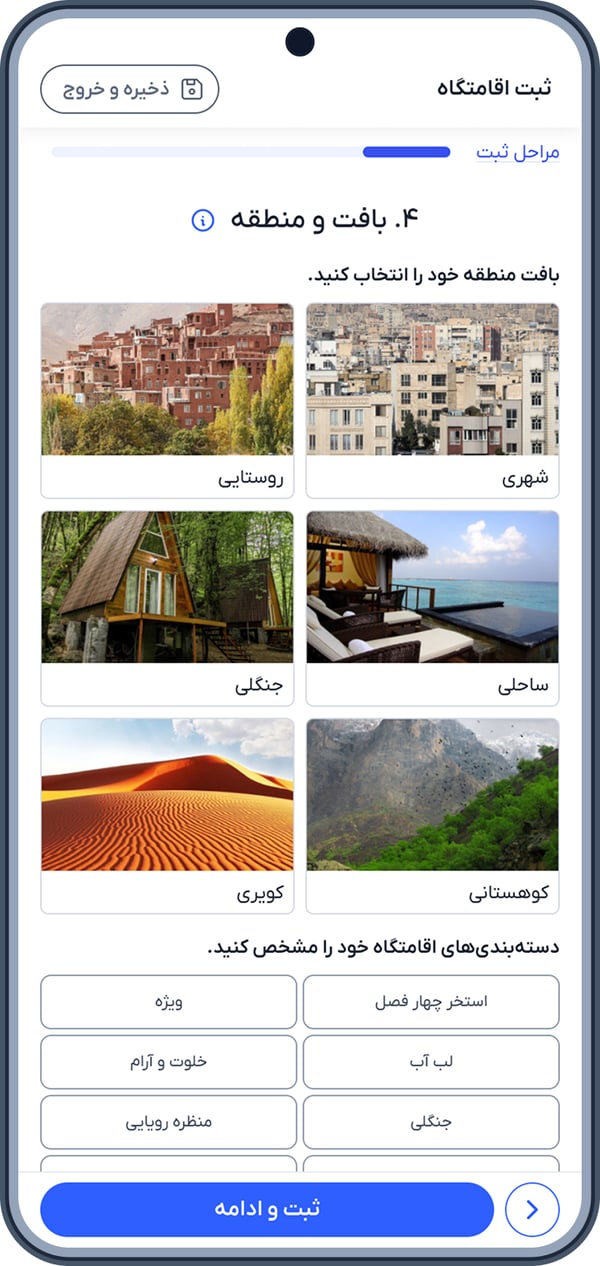Select the ویژه category chip
This screenshot has height=1266, width=600.
(x=168, y=1002)
